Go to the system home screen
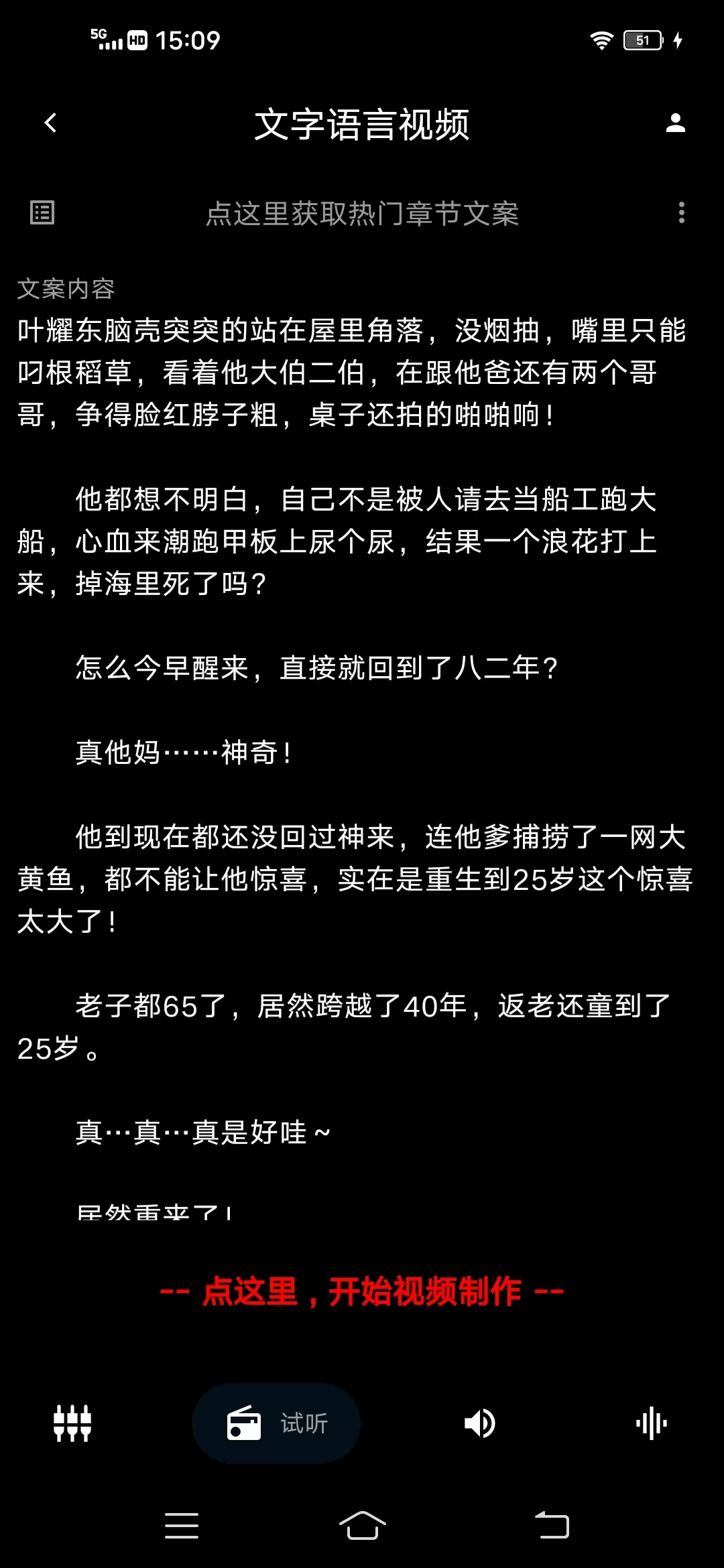This screenshot has height=1568, width=724. [362, 1526]
